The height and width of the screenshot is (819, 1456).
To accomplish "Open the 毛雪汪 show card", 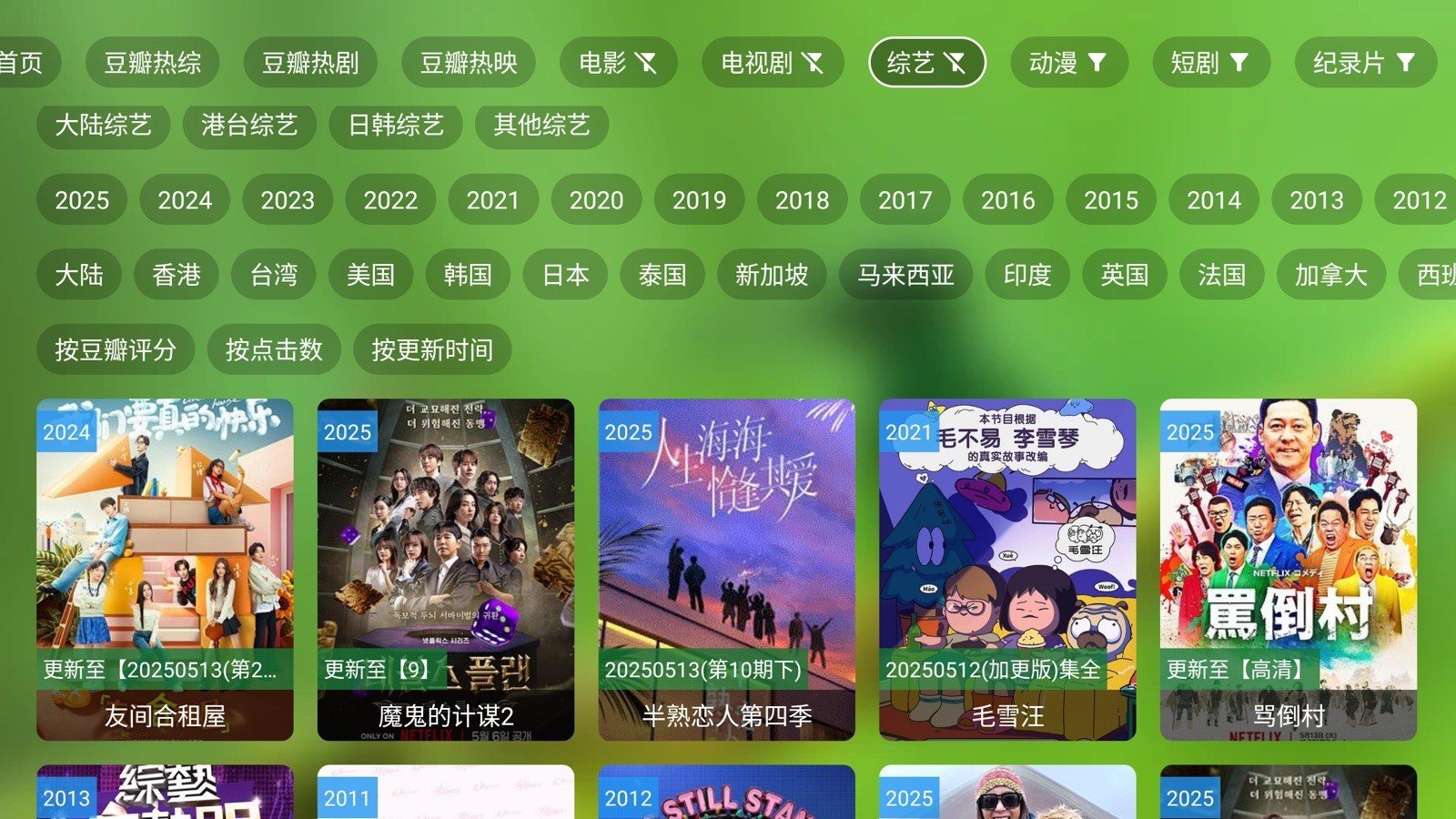I will click(x=1007, y=569).
